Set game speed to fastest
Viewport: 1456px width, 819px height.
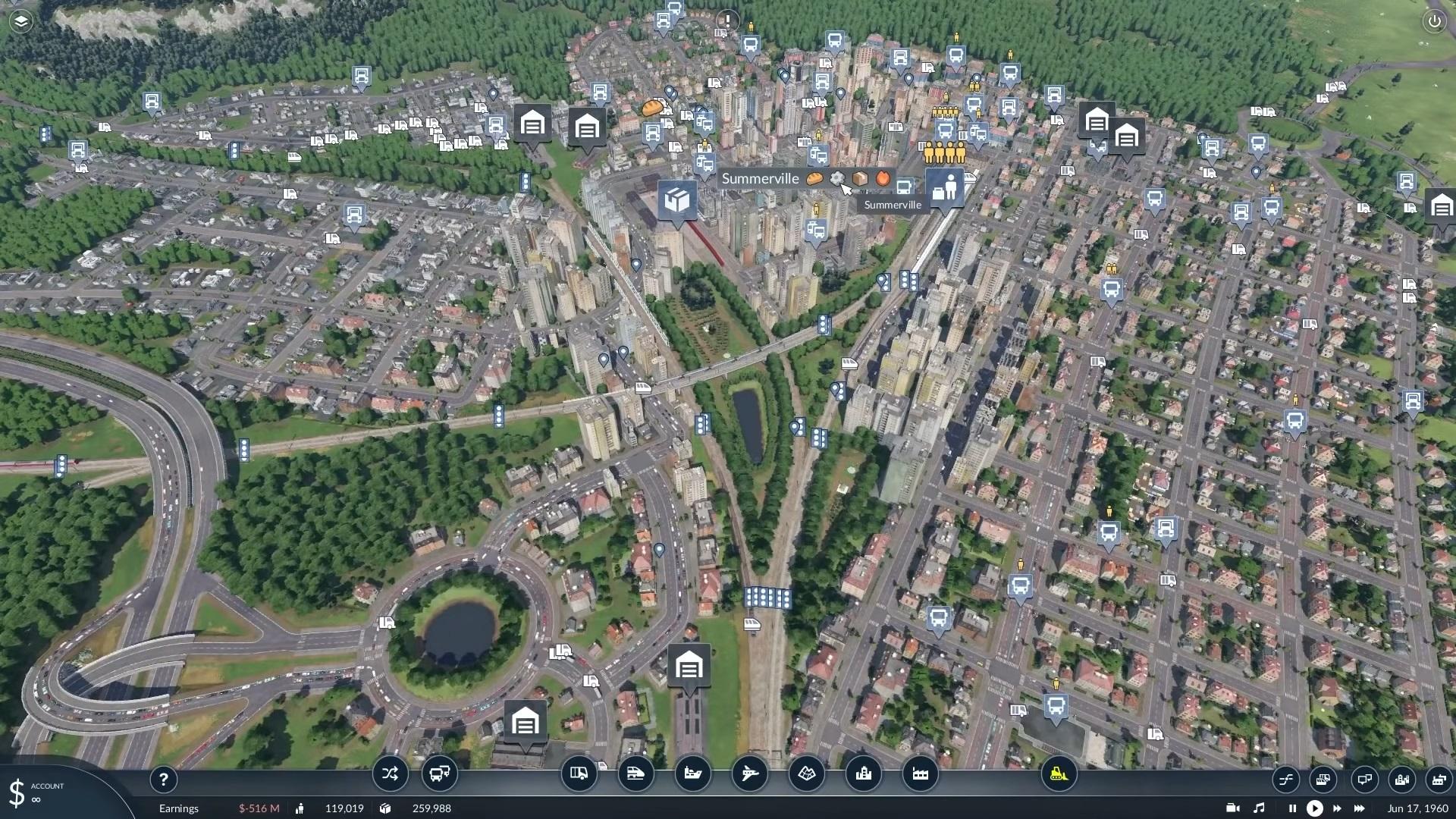(x=1360, y=808)
